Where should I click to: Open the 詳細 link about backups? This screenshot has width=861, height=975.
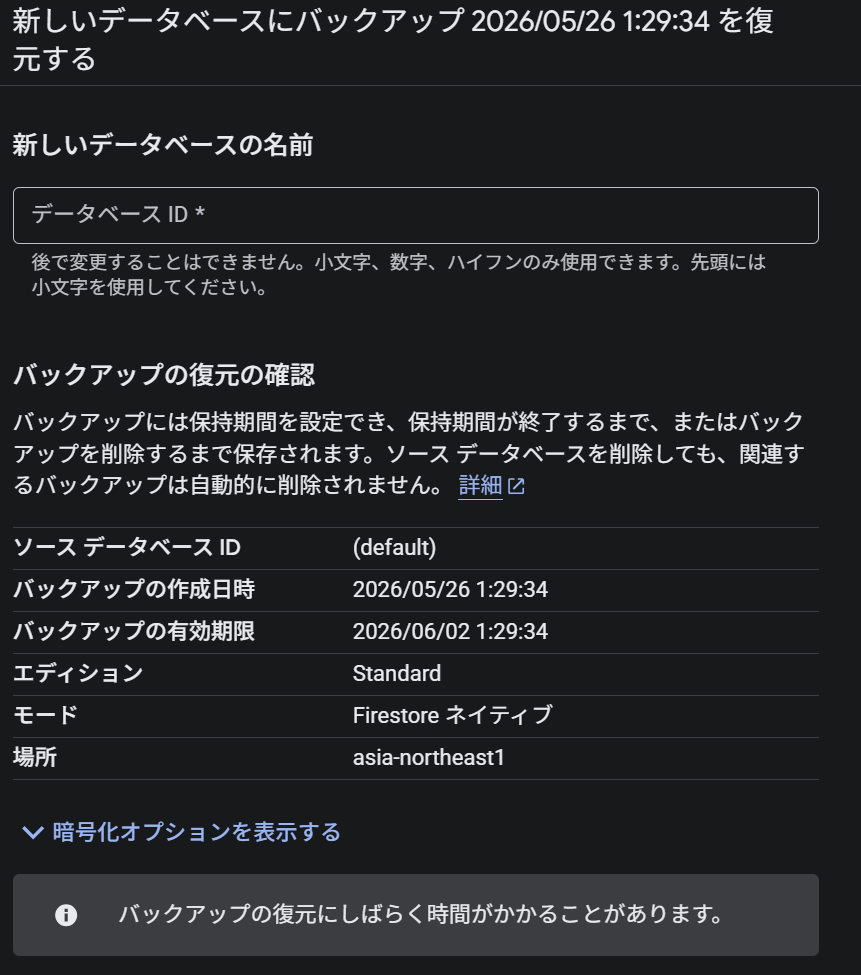(491, 486)
